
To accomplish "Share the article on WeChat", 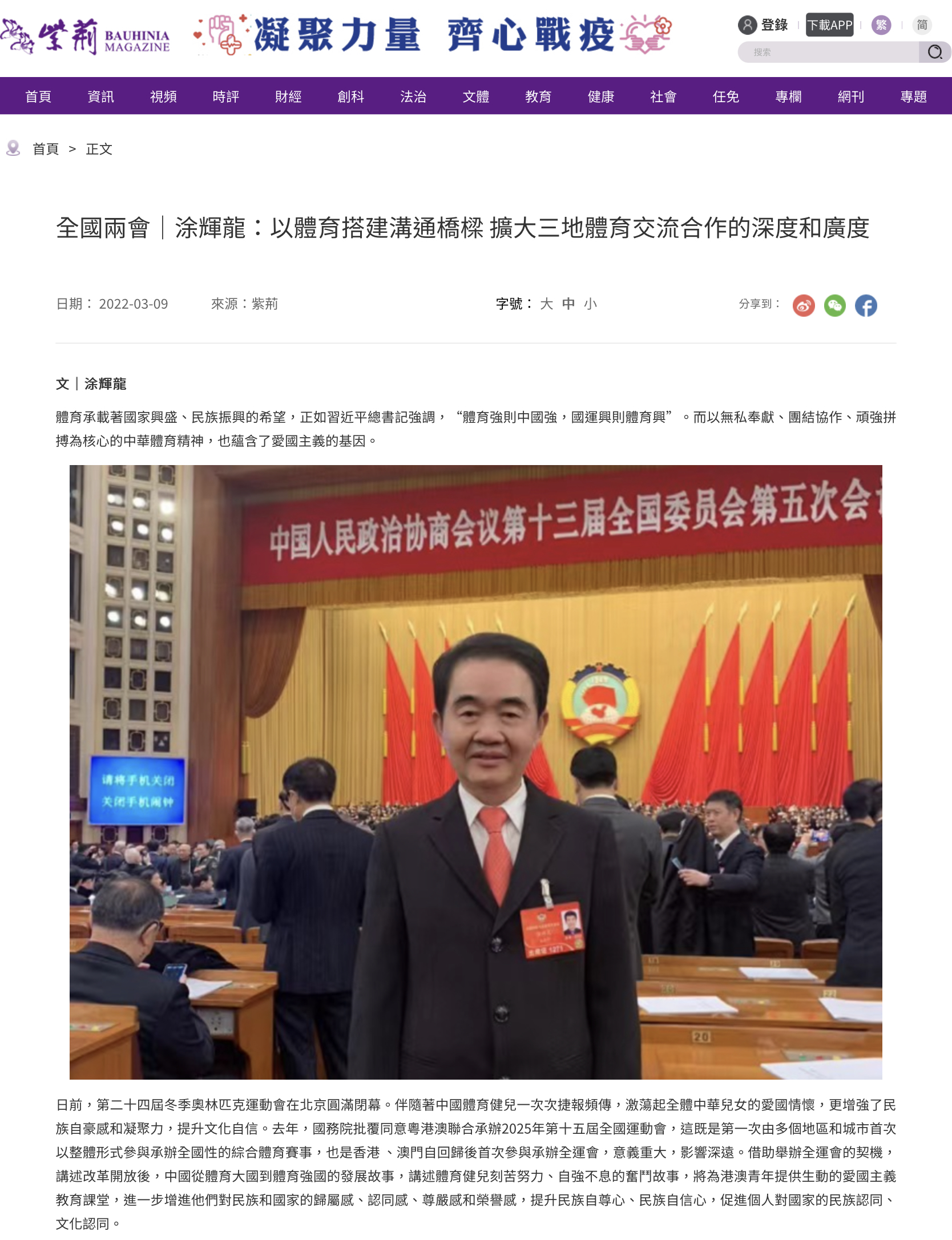I will tap(834, 306).
